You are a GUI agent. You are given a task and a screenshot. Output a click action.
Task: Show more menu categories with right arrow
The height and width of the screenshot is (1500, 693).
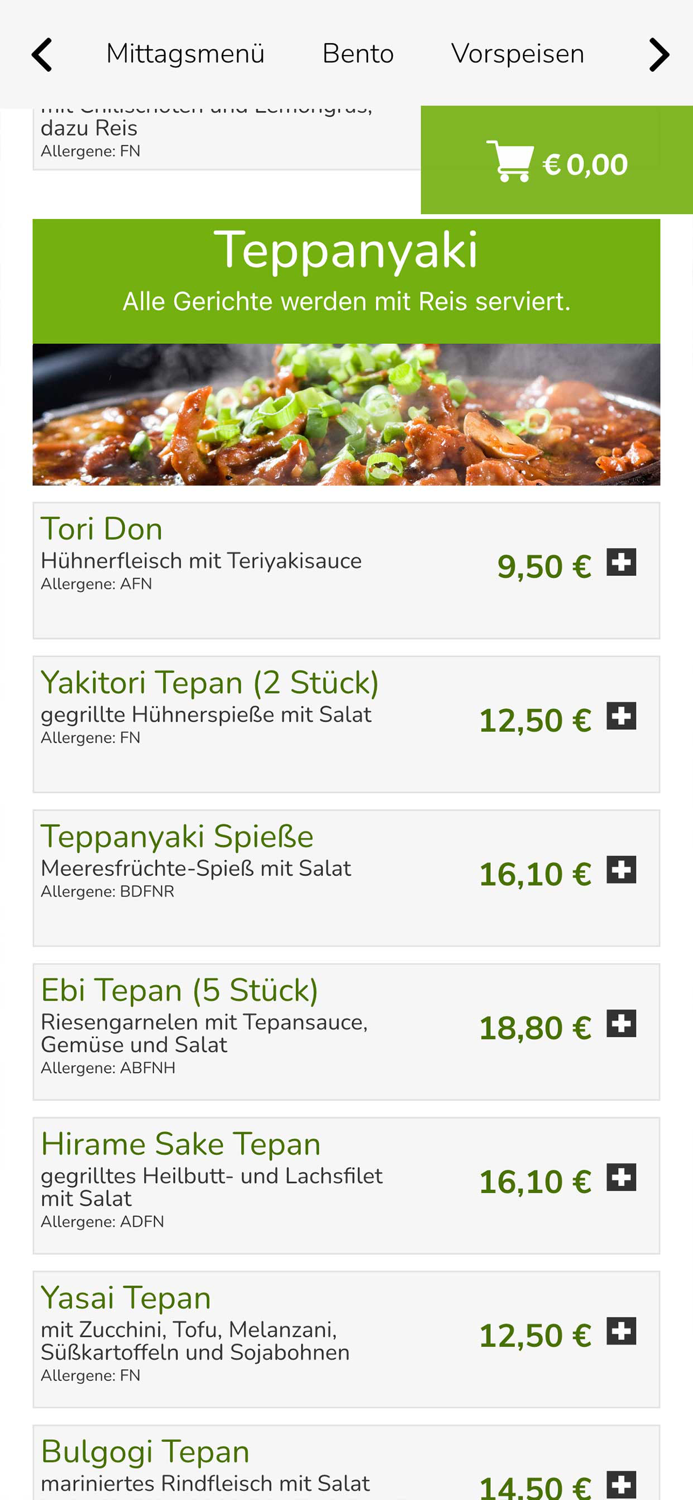pyautogui.click(x=658, y=55)
